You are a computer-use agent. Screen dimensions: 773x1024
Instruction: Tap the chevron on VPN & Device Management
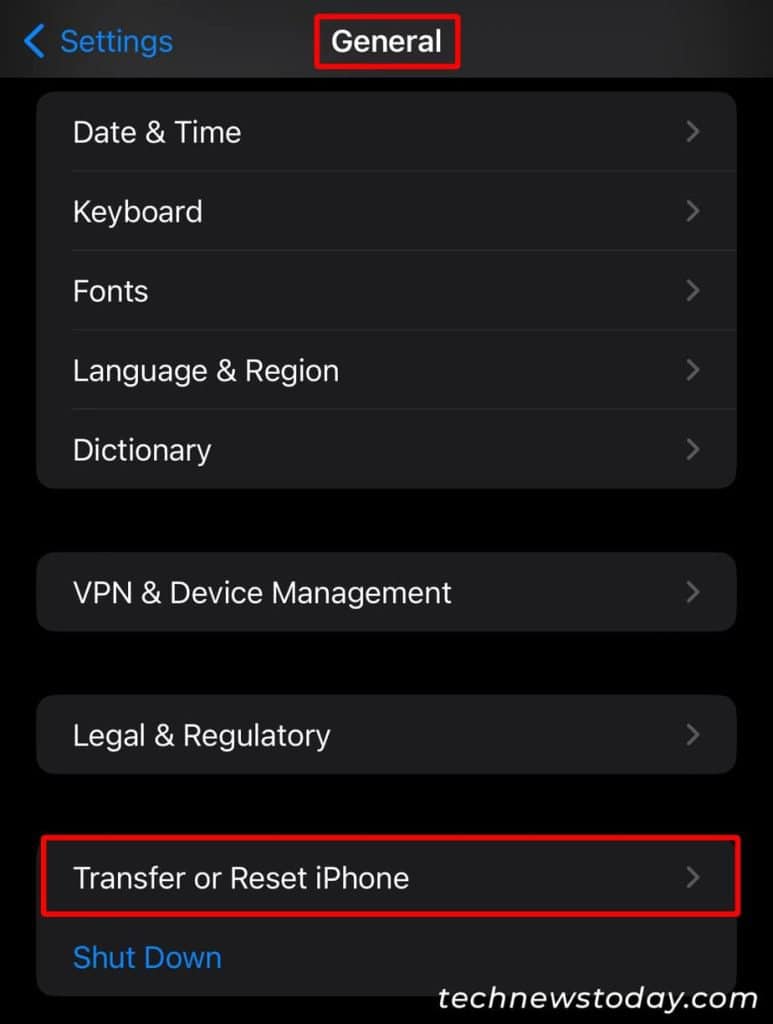point(694,592)
